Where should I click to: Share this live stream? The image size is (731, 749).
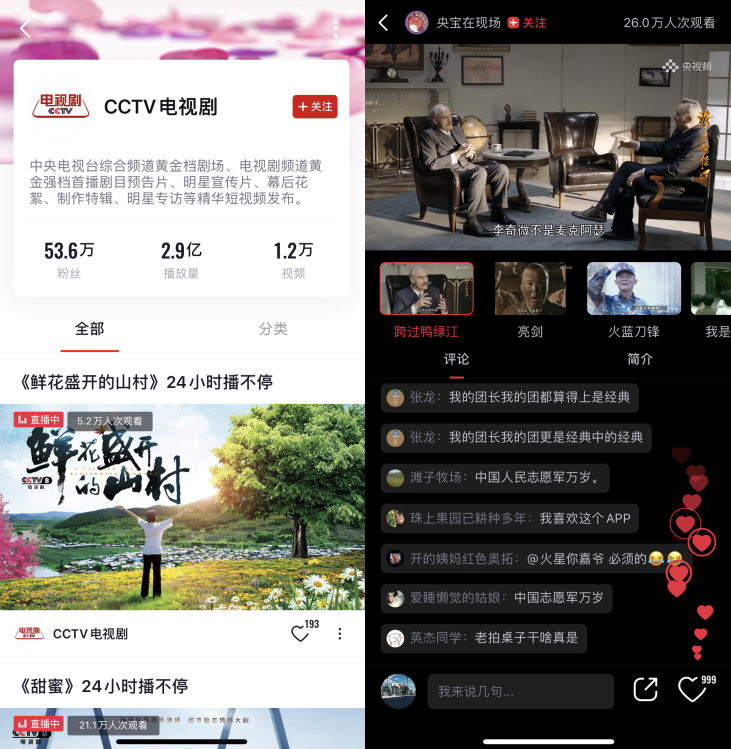pos(646,690)
